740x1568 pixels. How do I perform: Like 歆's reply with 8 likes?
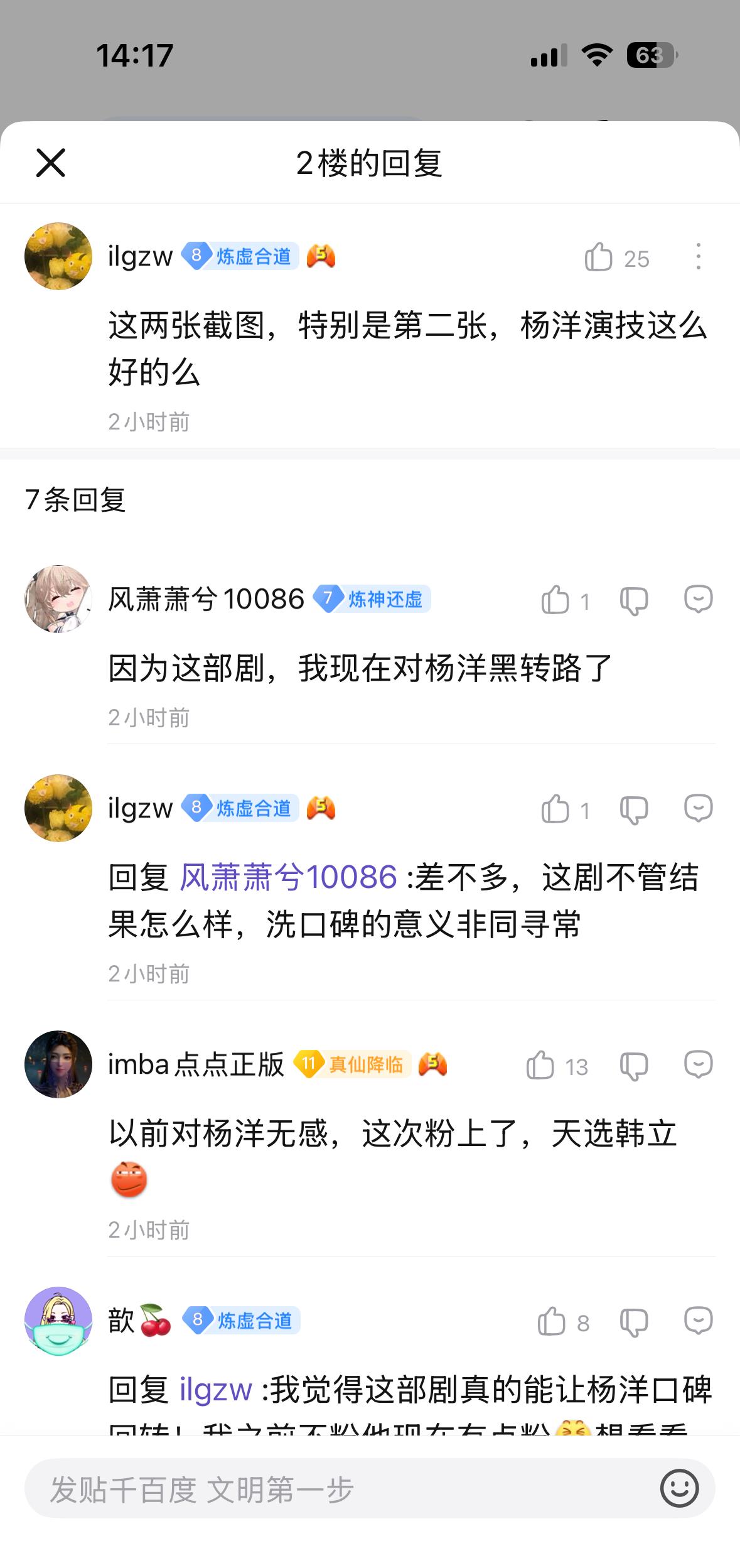552,1321
